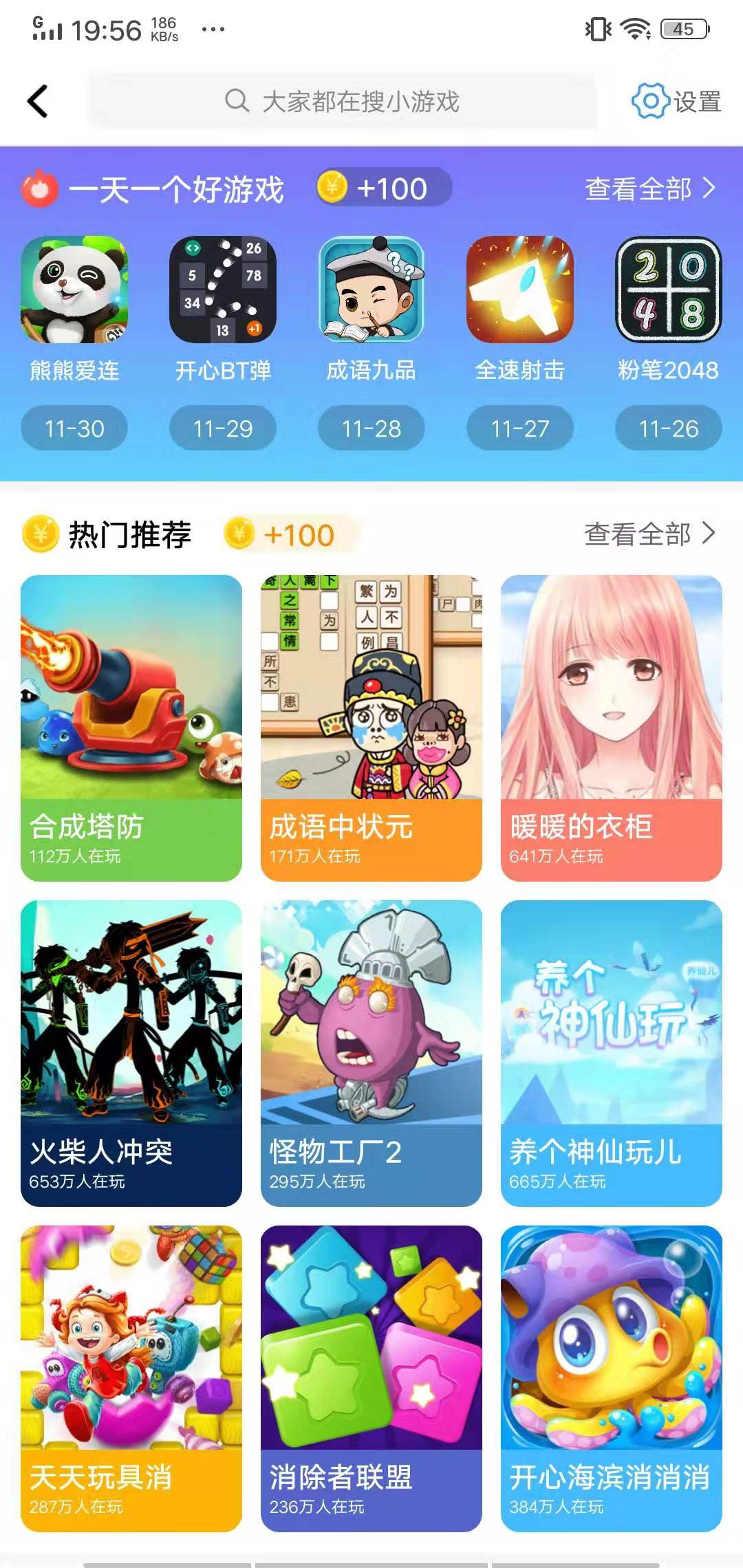This screenshot has width=743, height=1568.
Task: Select the 11-30 date button
Action: [74, 428]
